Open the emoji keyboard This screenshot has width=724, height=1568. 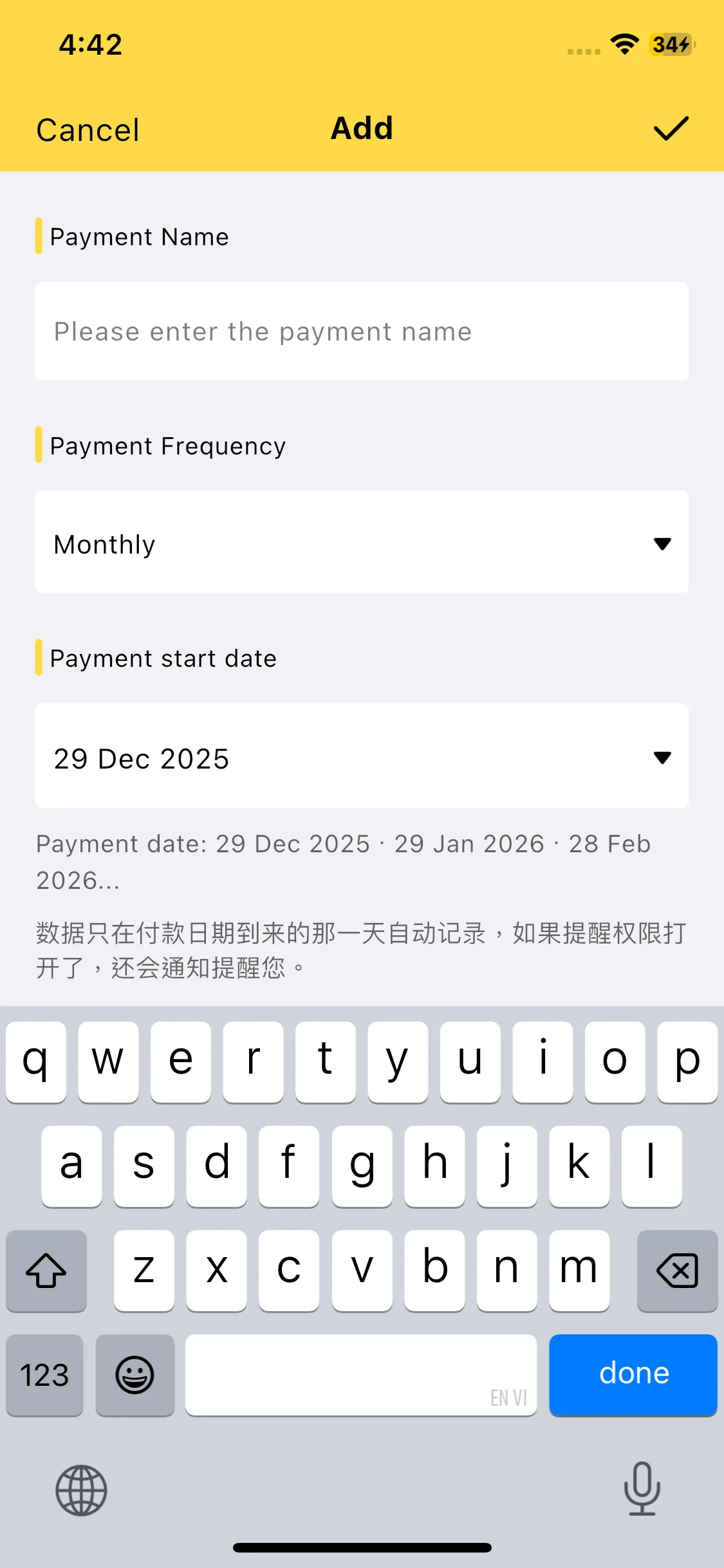[135, 1374]
